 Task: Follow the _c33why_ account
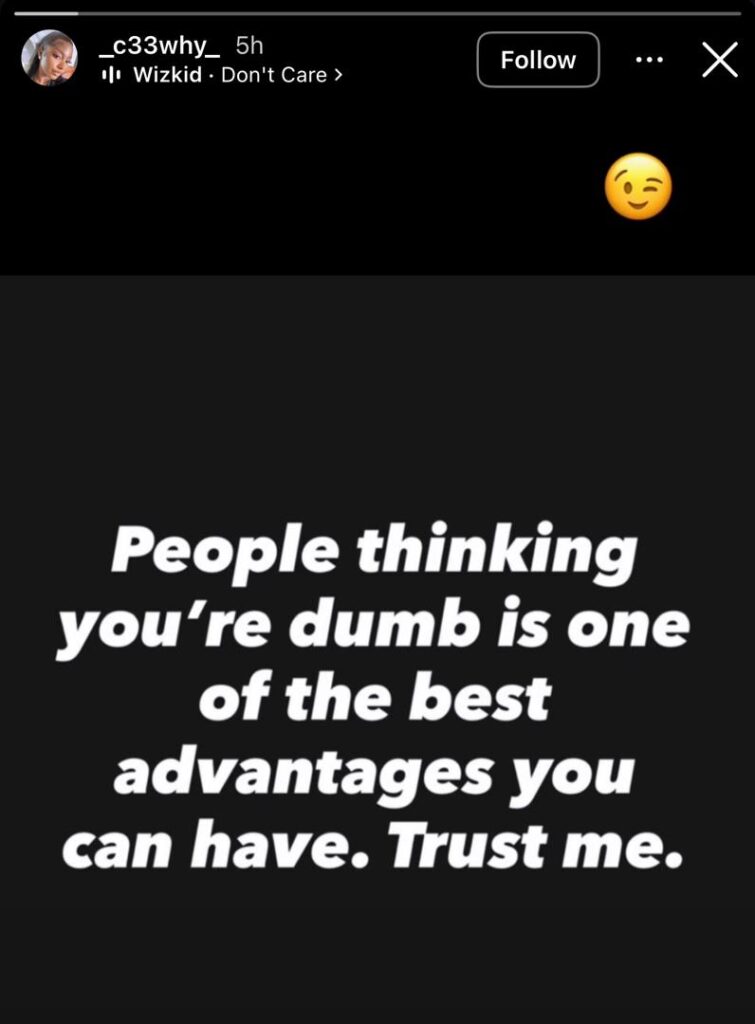click(x=538, y=60)
